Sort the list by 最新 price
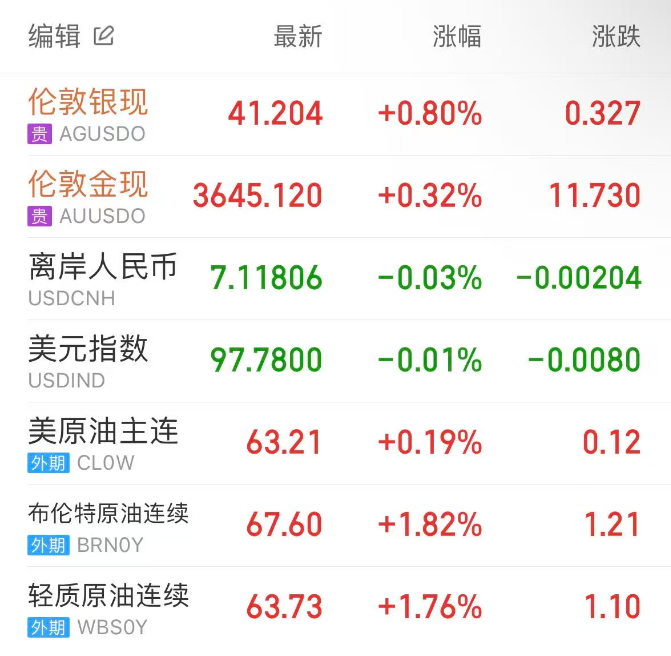This screenshot has width=671, height=656. pos(297,37)
